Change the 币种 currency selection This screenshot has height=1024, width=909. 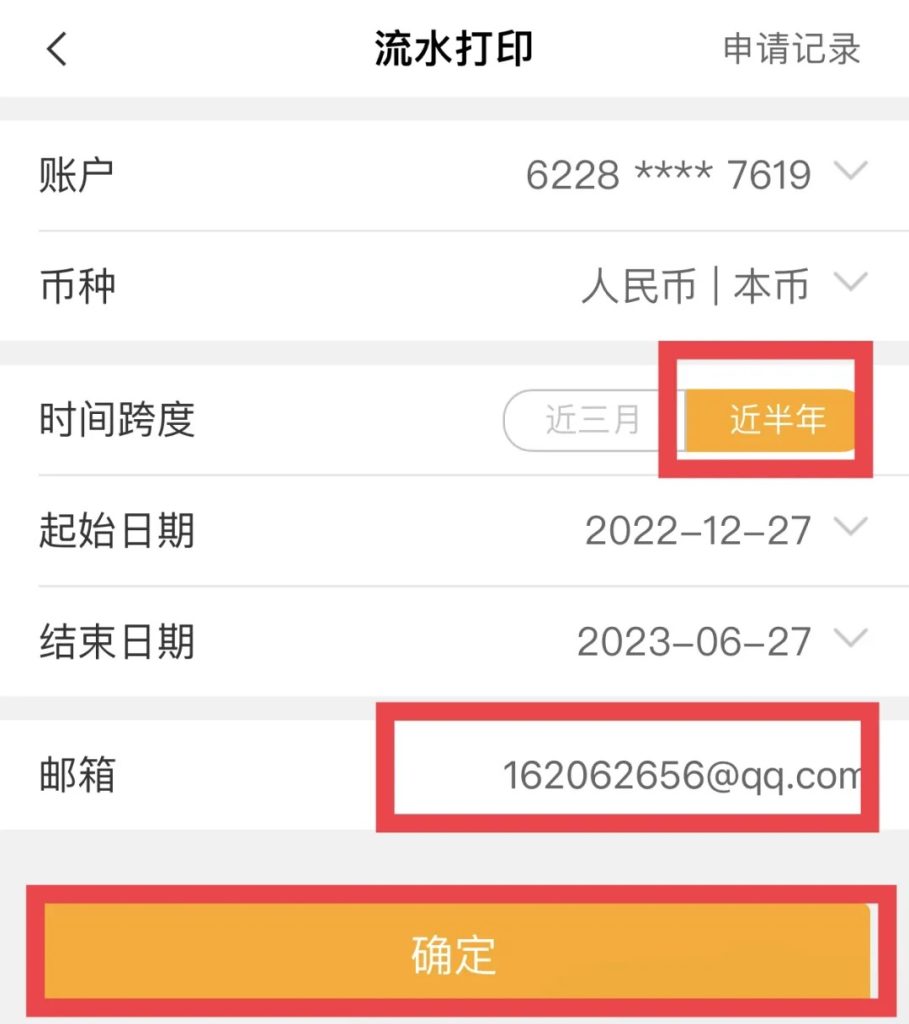850,284
